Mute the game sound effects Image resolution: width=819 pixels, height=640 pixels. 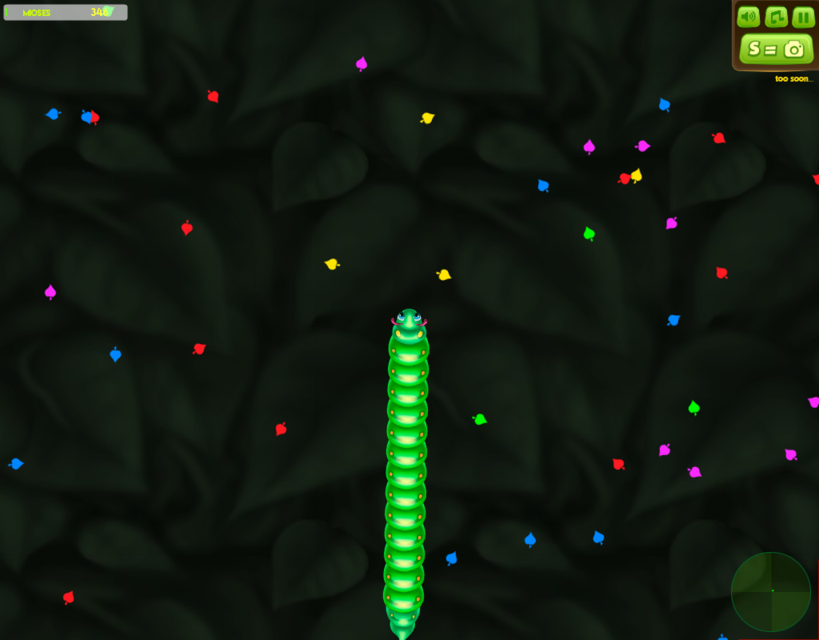(748, 17)
